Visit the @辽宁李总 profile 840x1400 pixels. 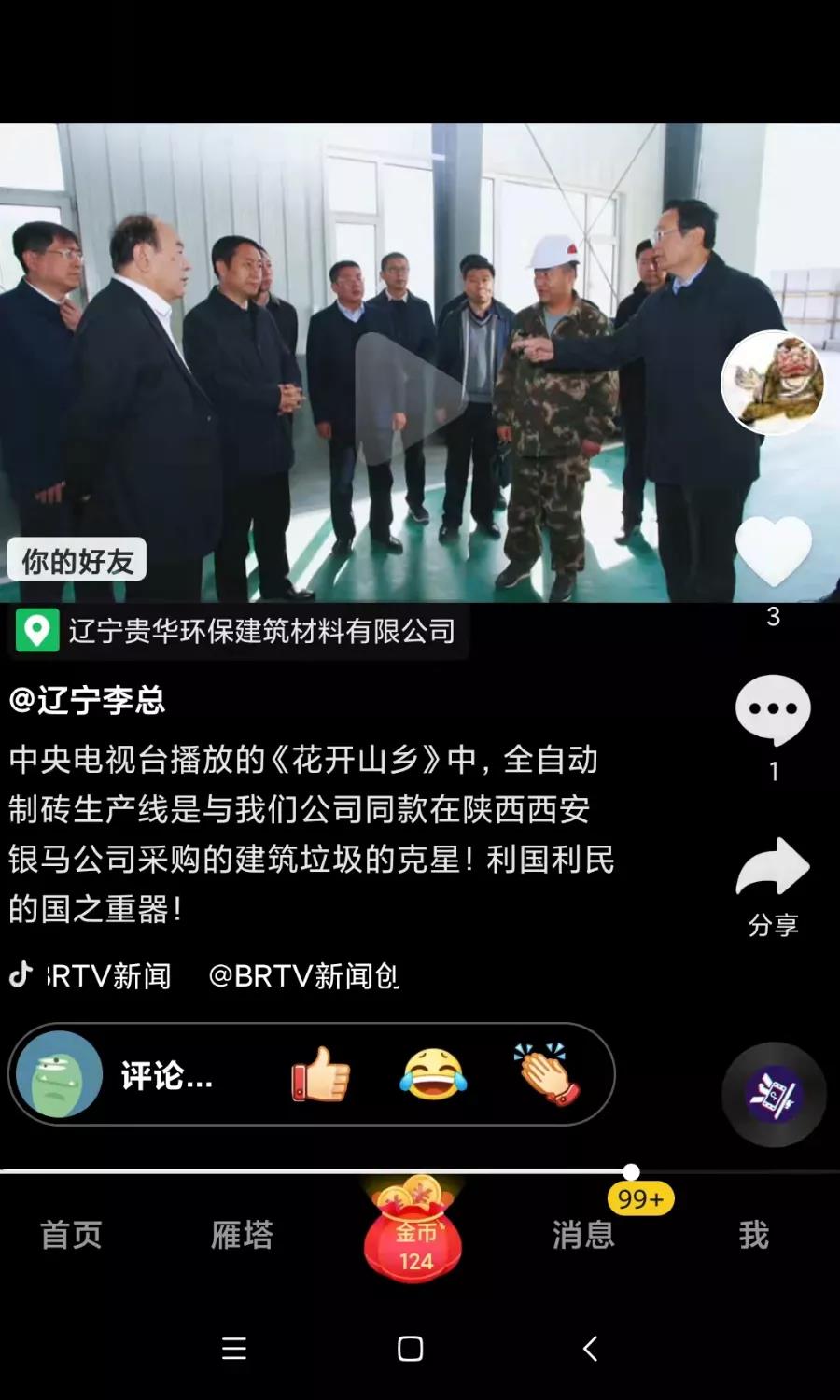click(x=88, y=700)
